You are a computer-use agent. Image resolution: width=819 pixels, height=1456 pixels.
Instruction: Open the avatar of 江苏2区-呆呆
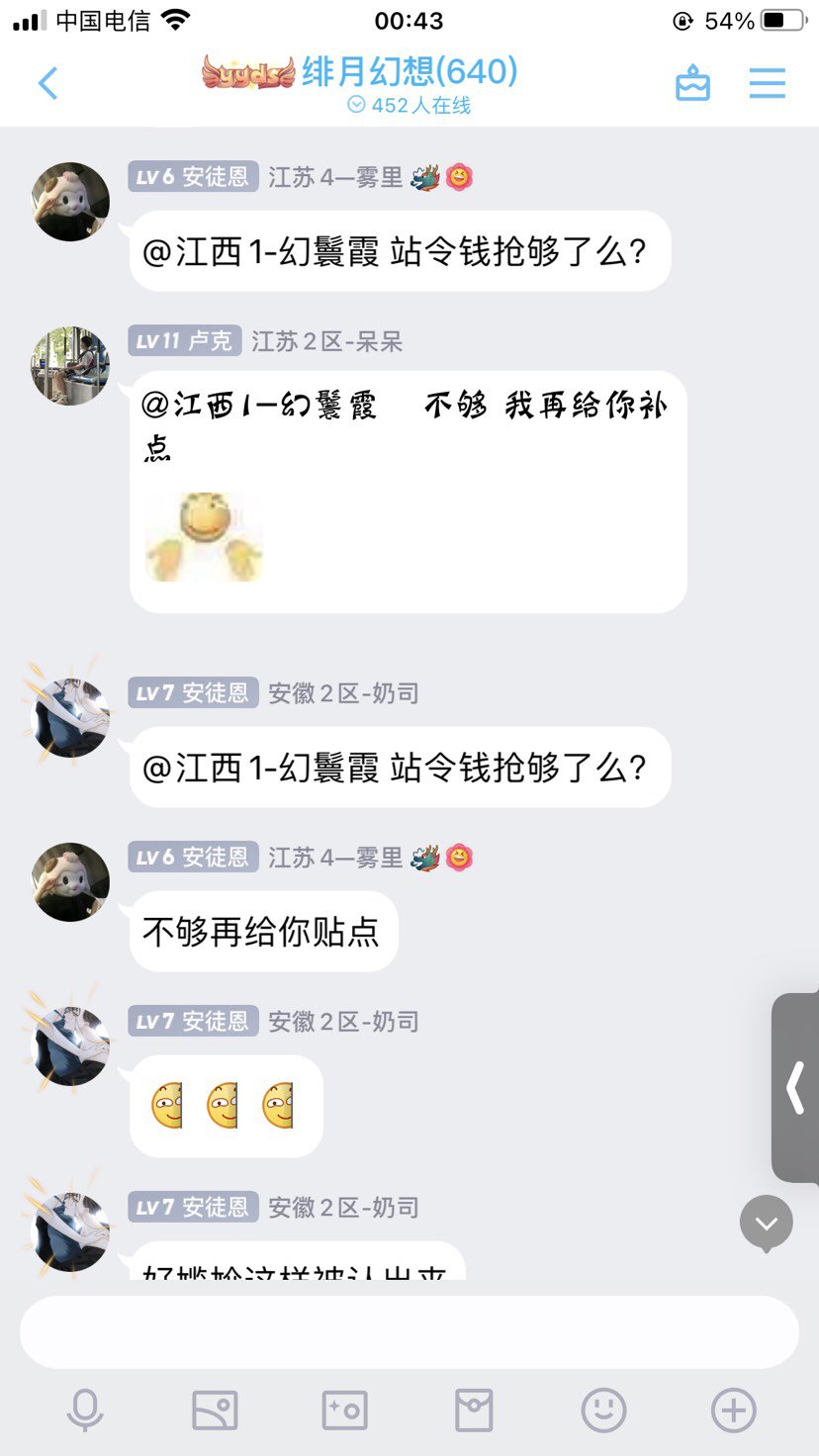70,366
